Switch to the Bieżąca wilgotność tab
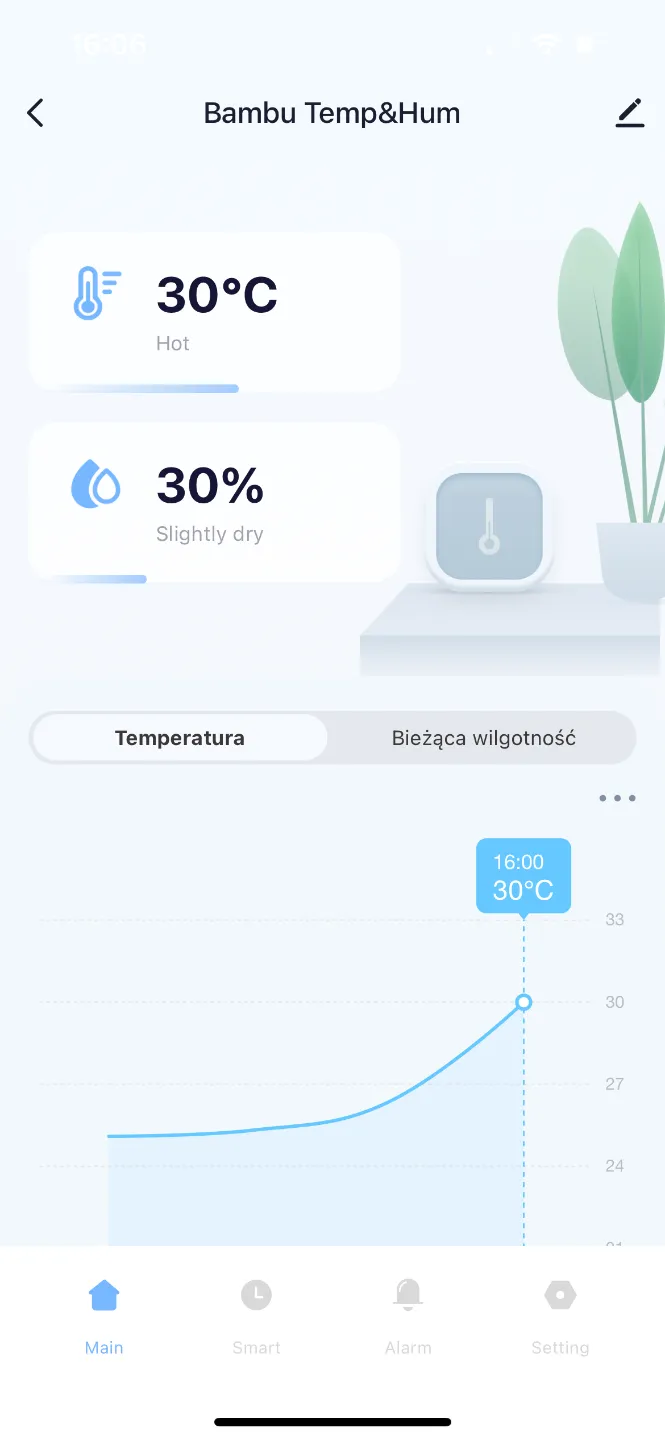This screenshot has height=1440, width=665. (x=483, y=739)
